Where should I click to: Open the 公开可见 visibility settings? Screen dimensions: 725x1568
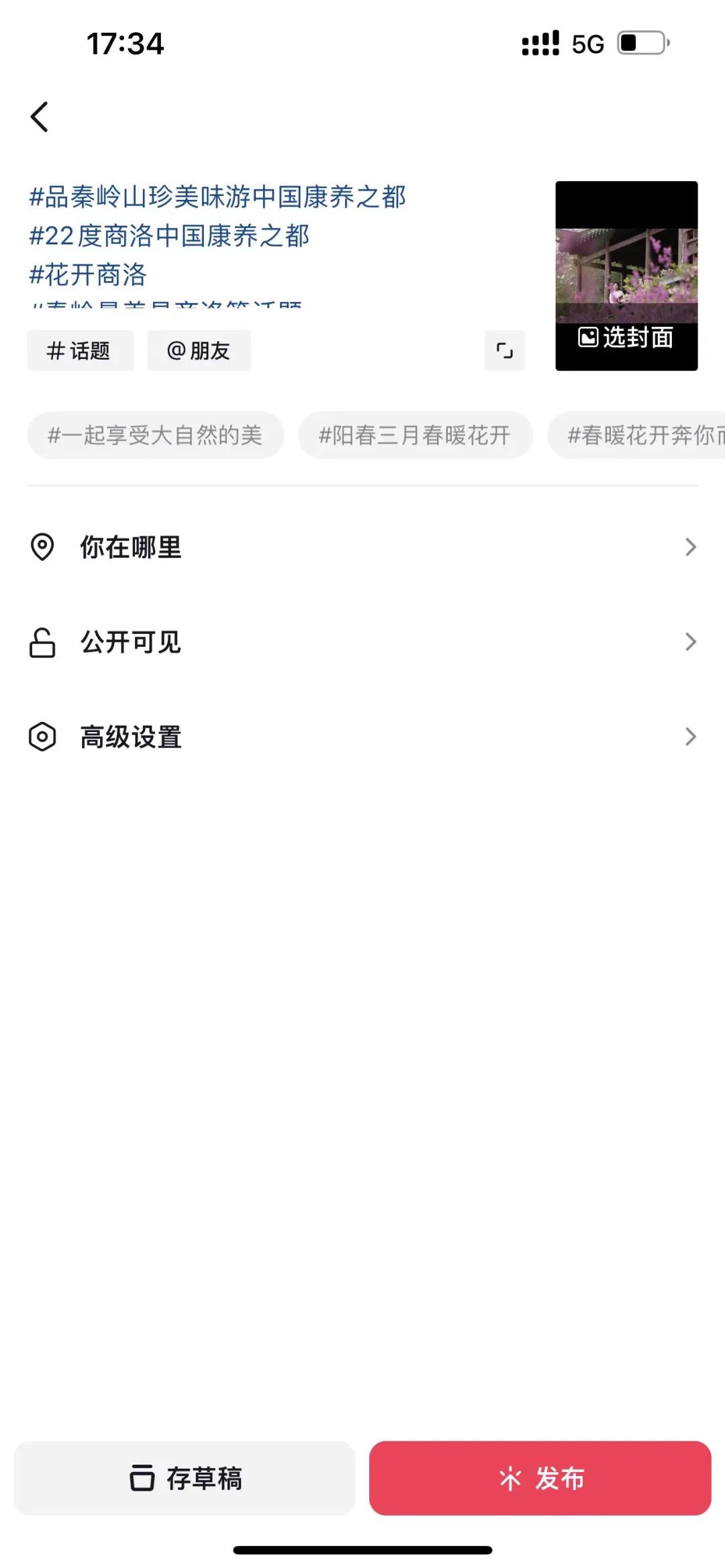click(362, 642)
